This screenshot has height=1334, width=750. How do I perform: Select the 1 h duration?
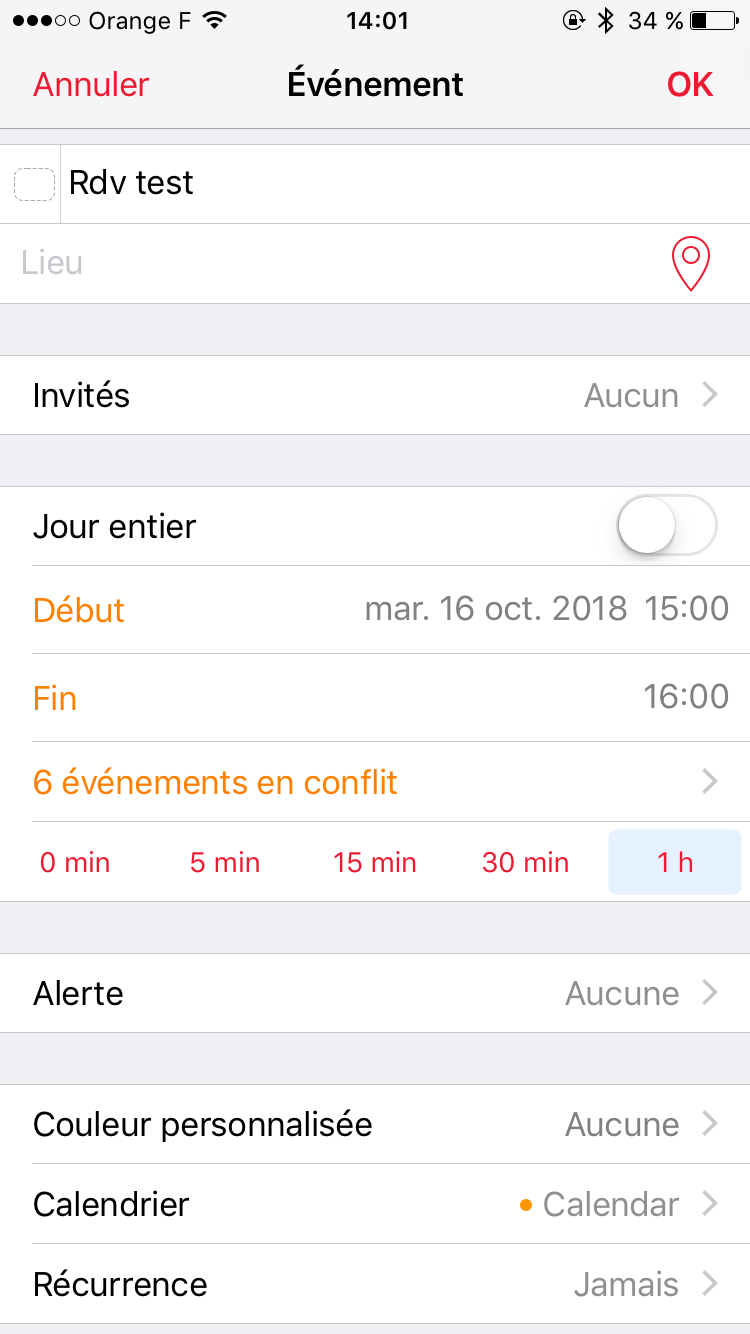(675, 862)
